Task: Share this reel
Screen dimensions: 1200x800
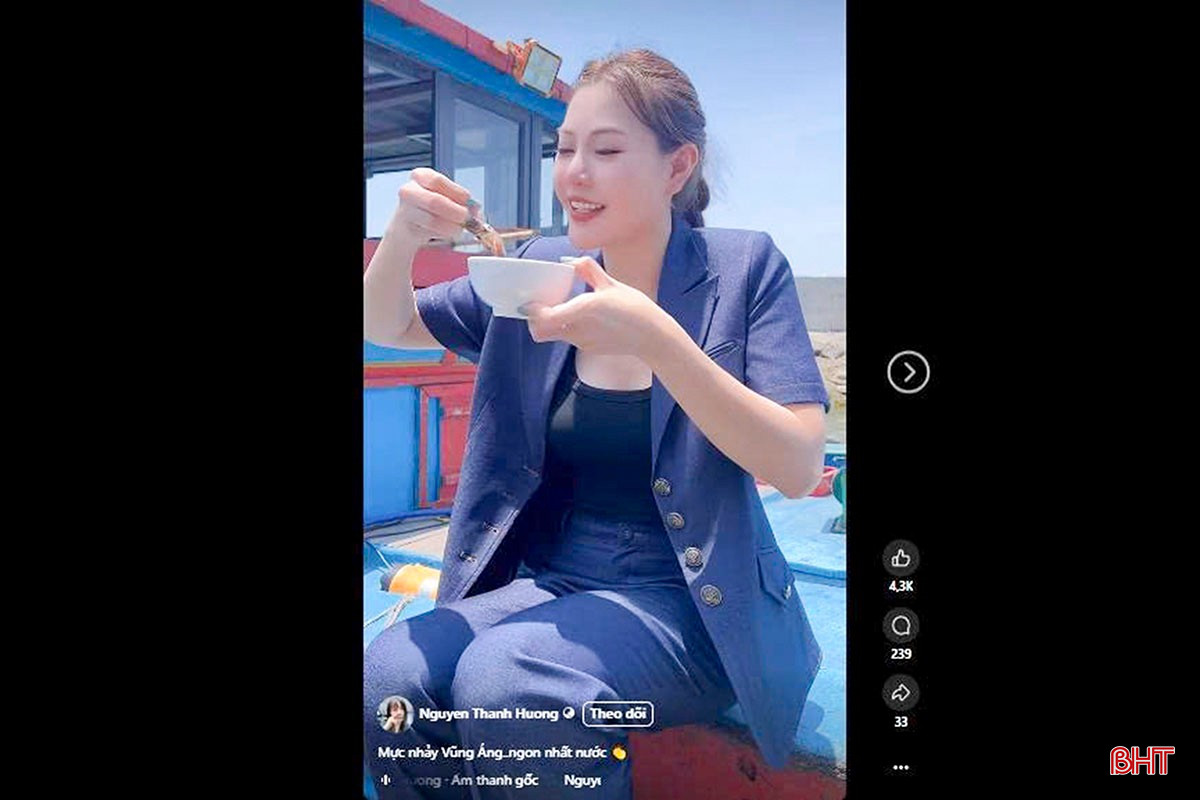Action: 900,692
